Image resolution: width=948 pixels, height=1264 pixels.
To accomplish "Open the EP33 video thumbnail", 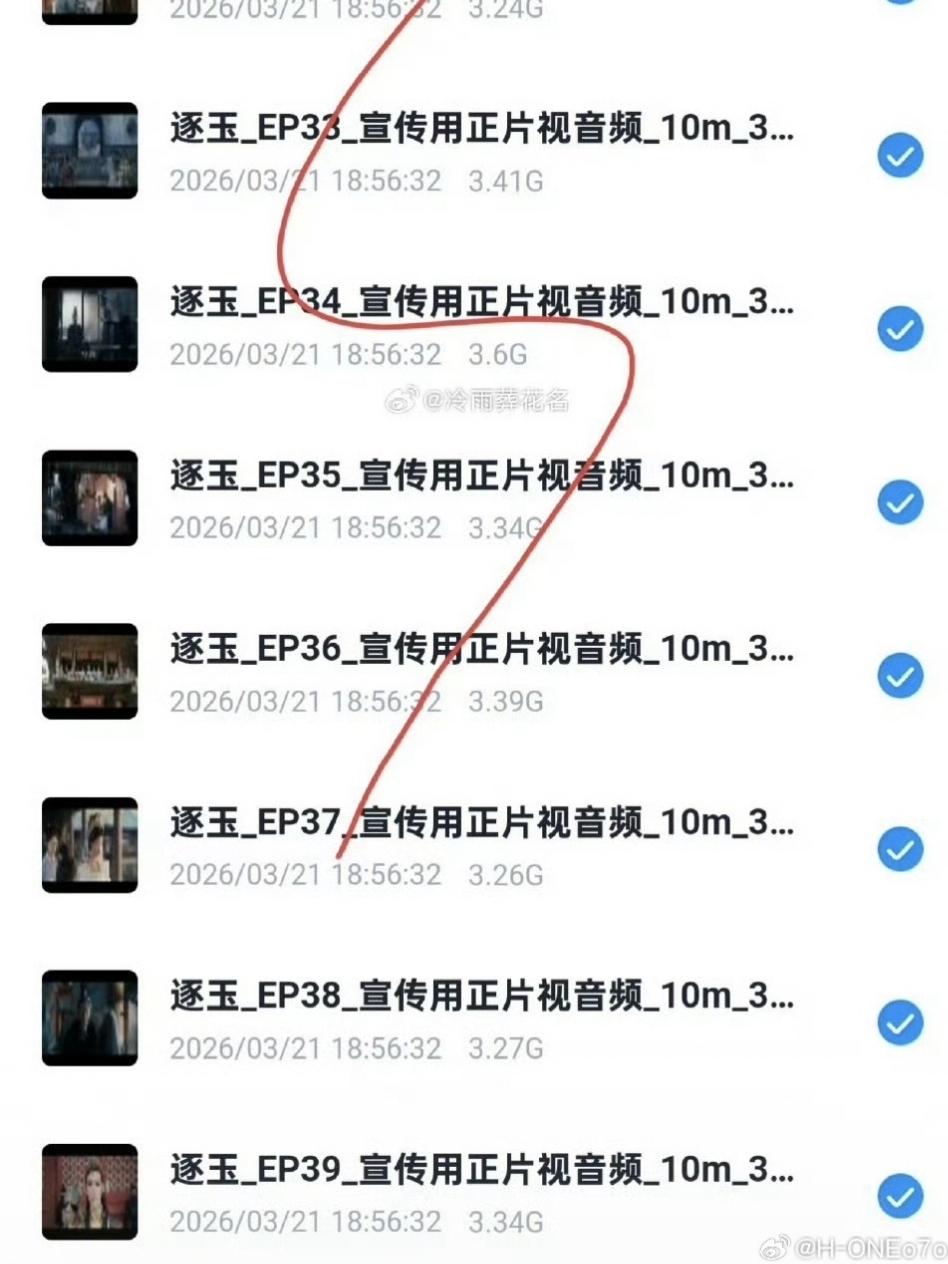I will click(x=89, y=150).
